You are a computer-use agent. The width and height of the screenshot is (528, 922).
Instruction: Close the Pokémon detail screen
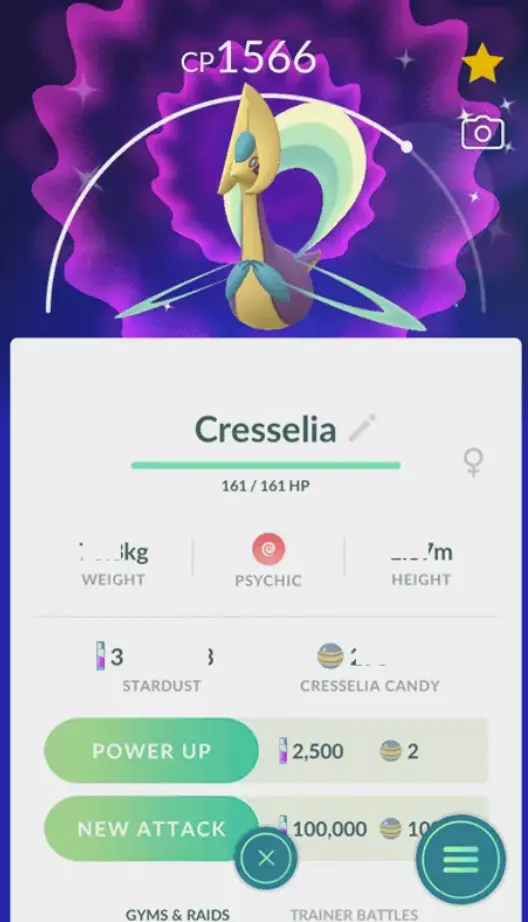[x=266, y=858]
